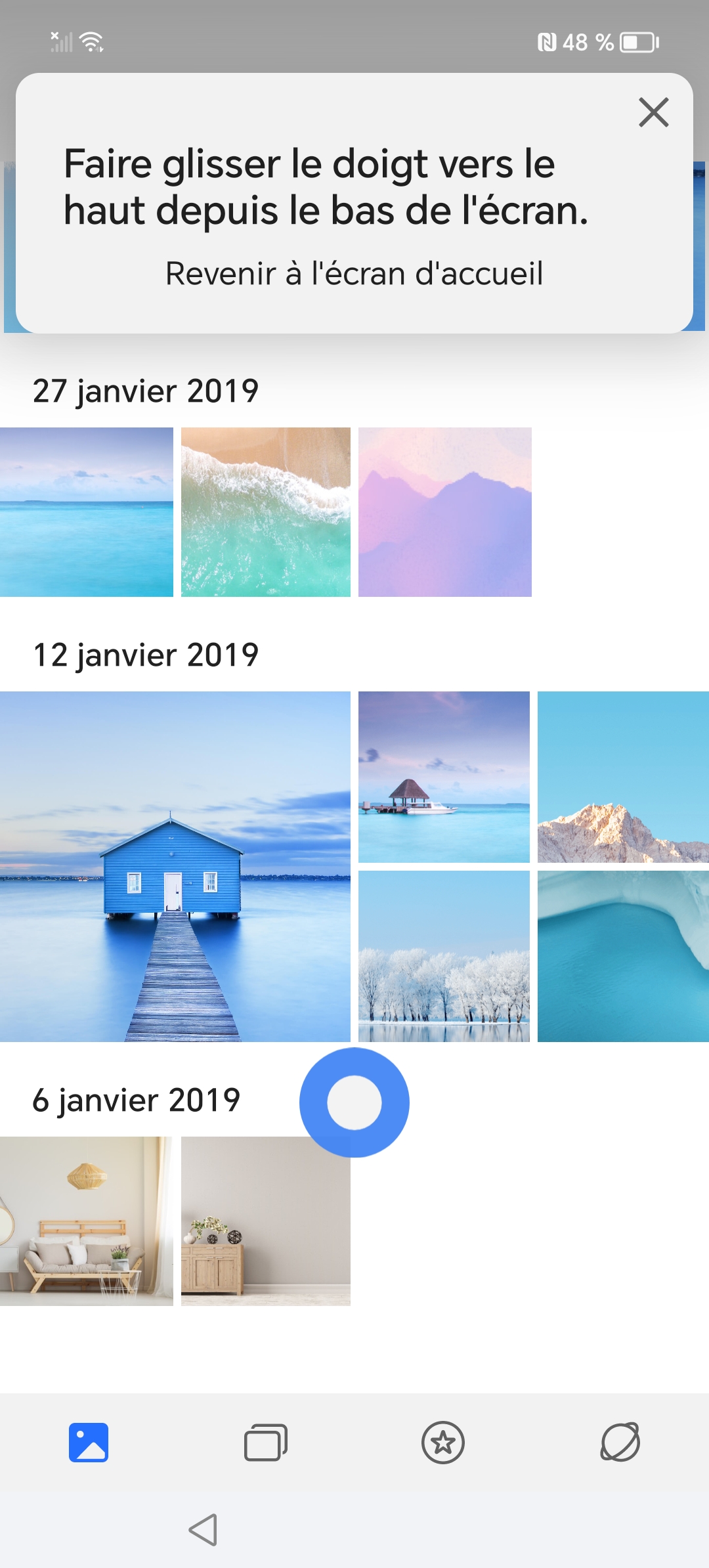709x1568 pixels.
Task: Switch to the planet Discover tab
Action: pos(620,1443)
